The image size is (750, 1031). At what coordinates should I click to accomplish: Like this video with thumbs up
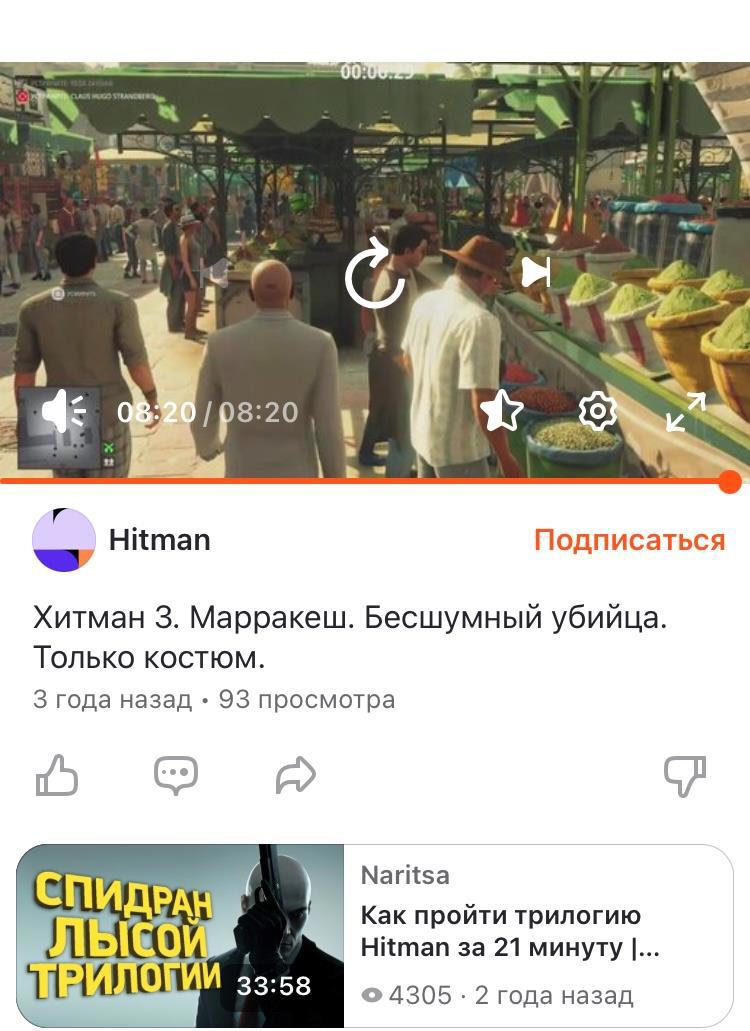pos(57,775)
